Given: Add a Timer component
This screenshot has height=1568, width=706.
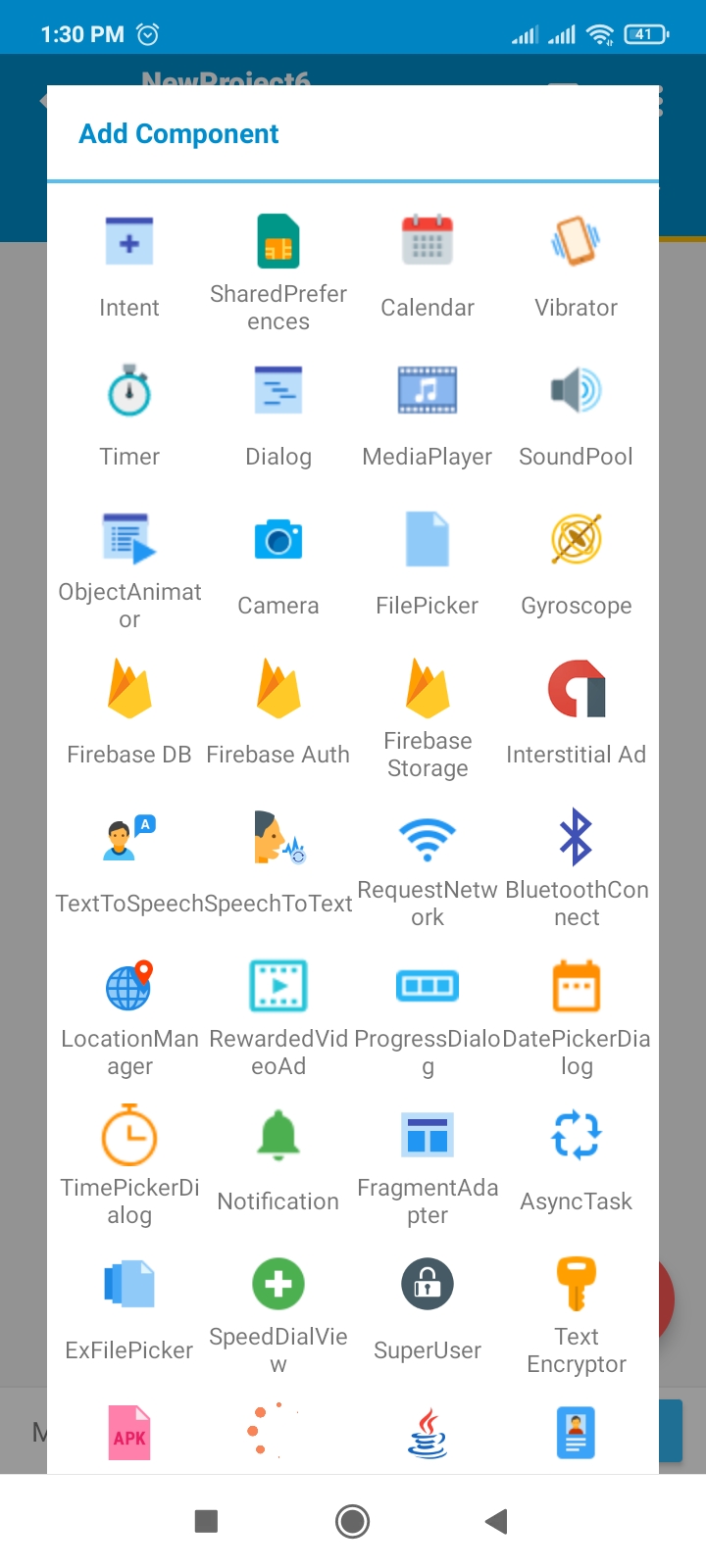Looking at the screenshot, I should point(129,414).
